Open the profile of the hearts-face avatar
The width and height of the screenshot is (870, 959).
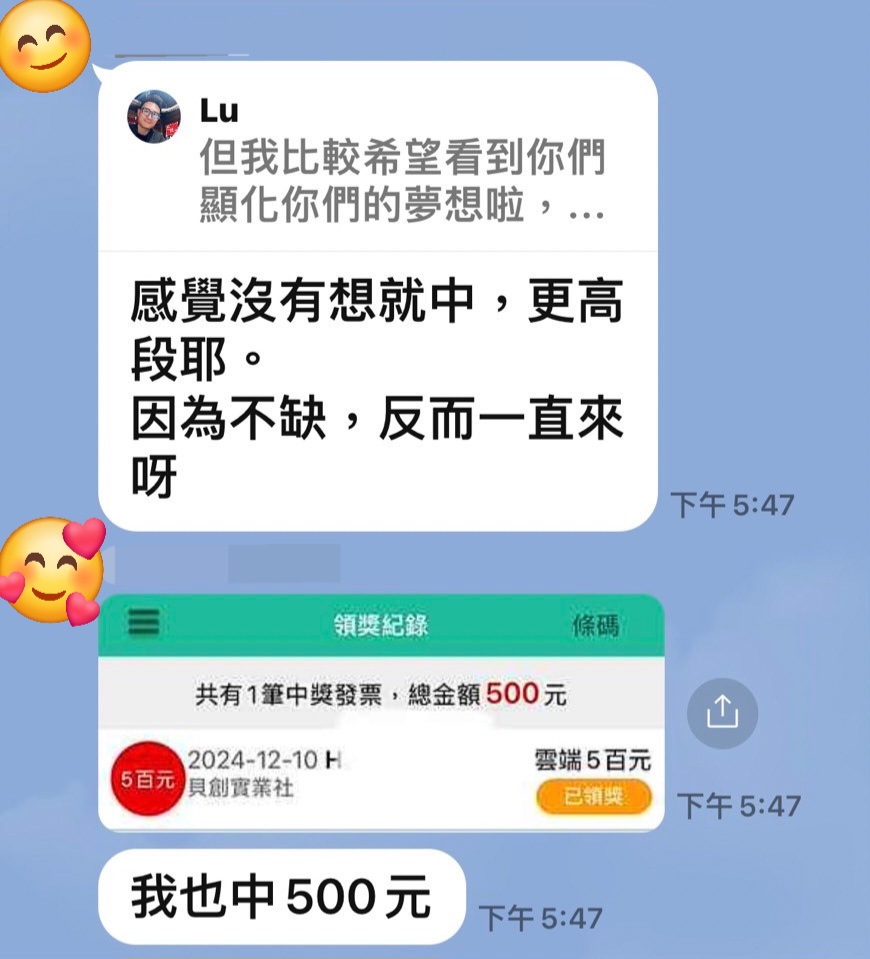[x=51, y=571]
